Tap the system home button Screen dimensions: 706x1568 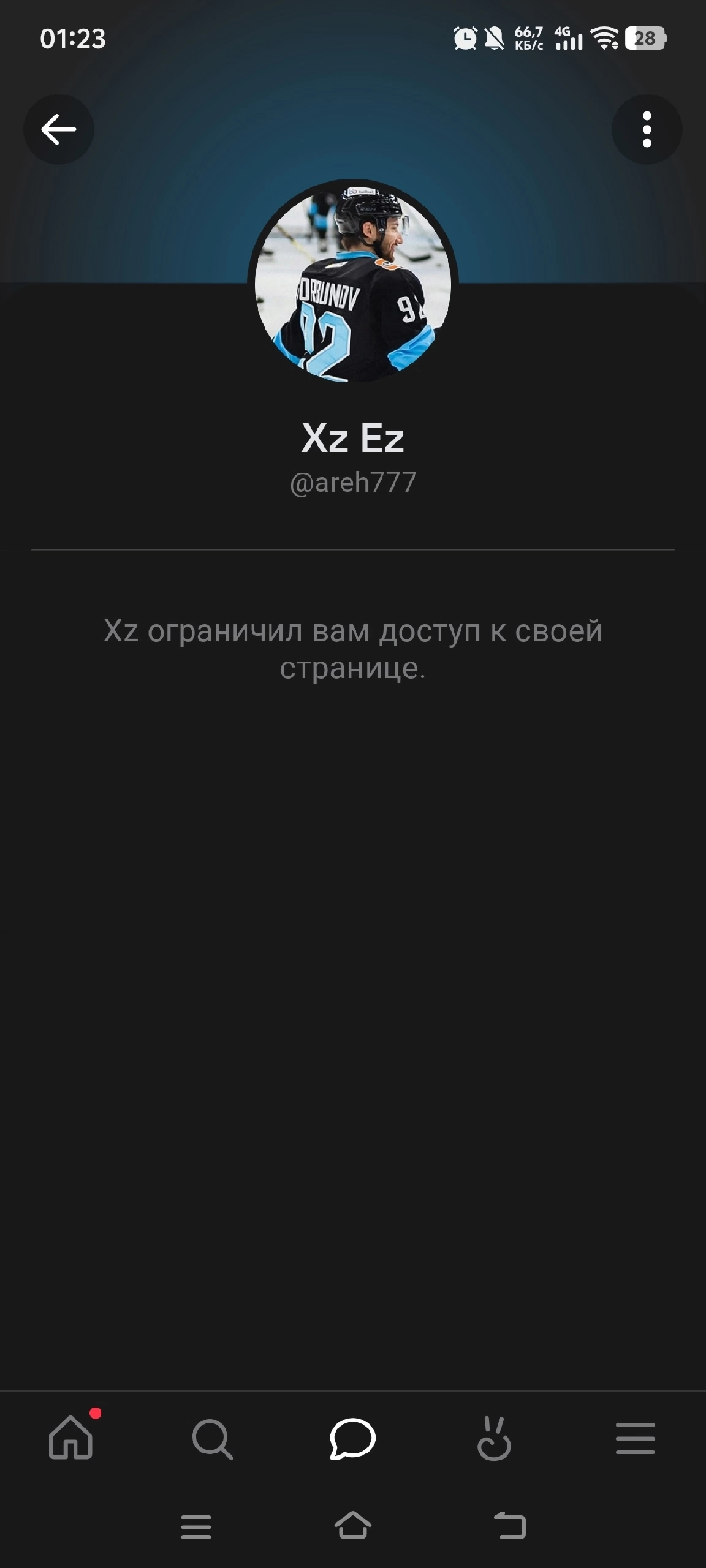[x=353, y=1525]
